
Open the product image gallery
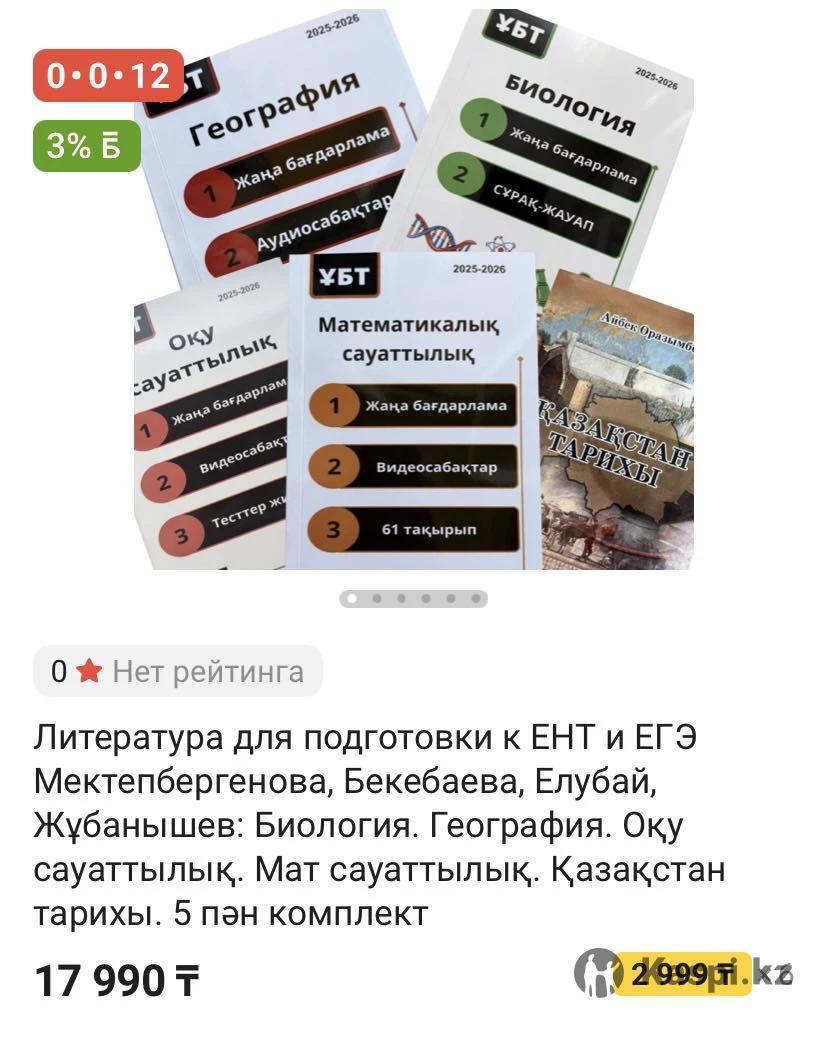click(x=414, y=300)
